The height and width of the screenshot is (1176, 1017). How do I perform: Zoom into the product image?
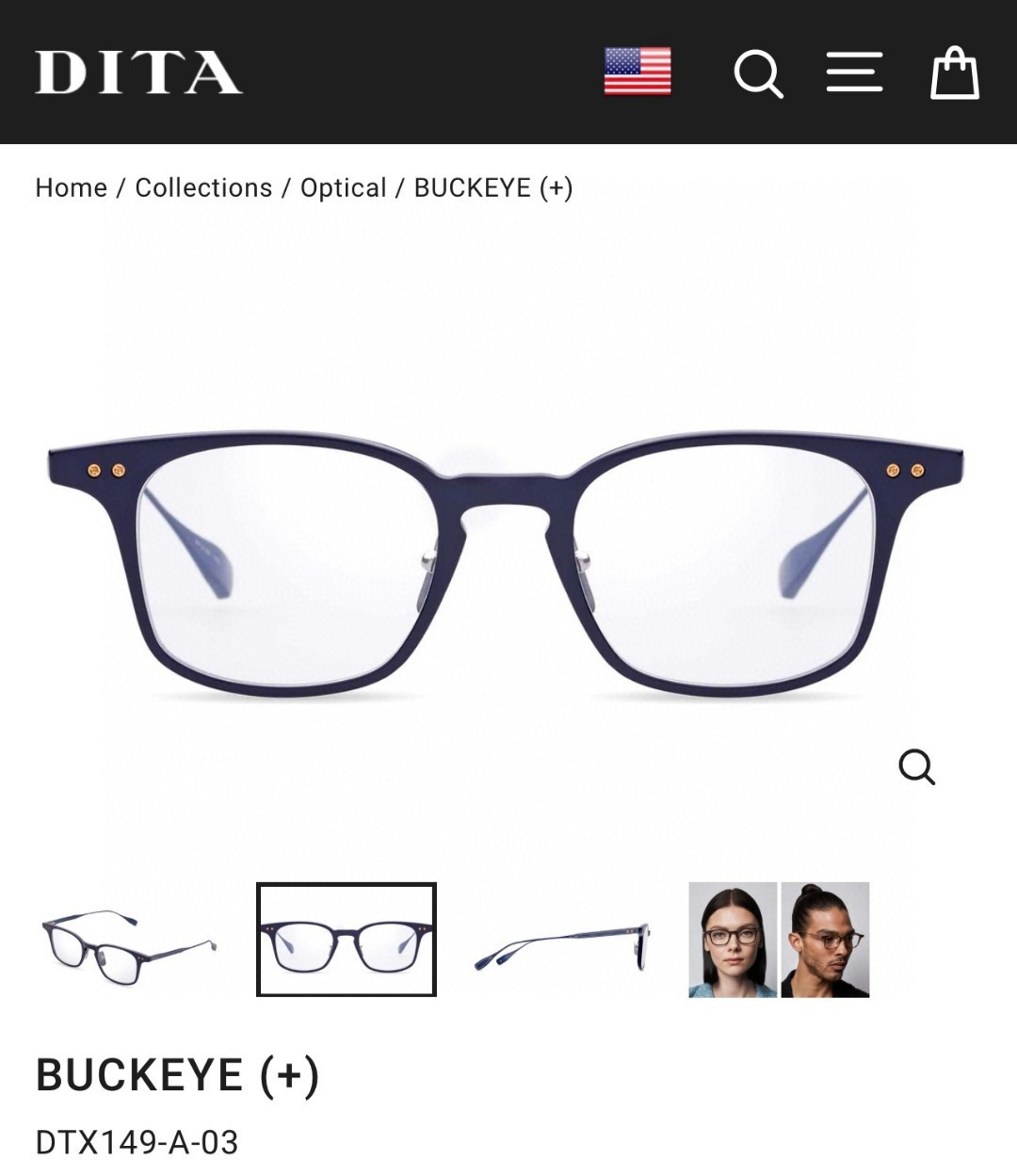click(916, 766)
